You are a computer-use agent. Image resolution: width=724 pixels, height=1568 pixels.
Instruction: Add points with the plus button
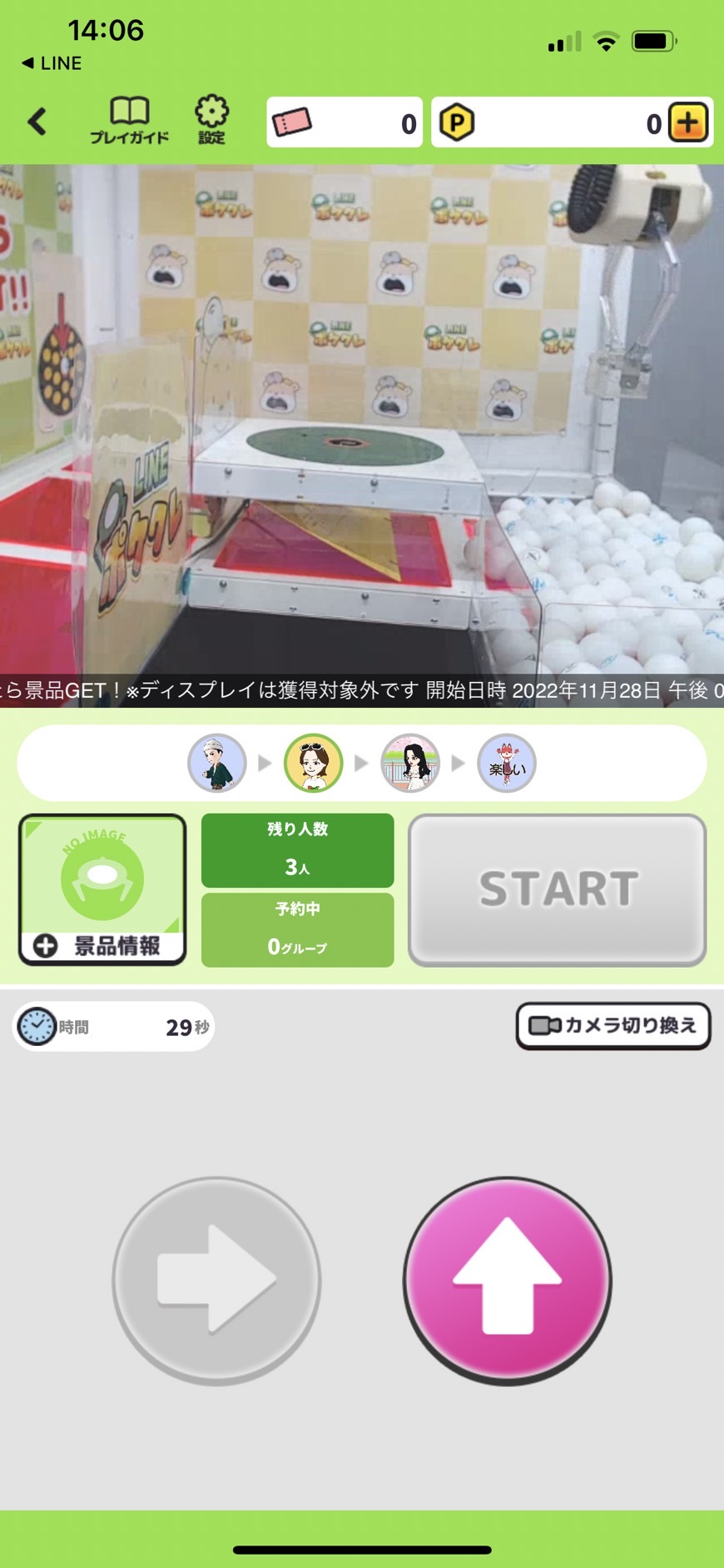[688, 123]
